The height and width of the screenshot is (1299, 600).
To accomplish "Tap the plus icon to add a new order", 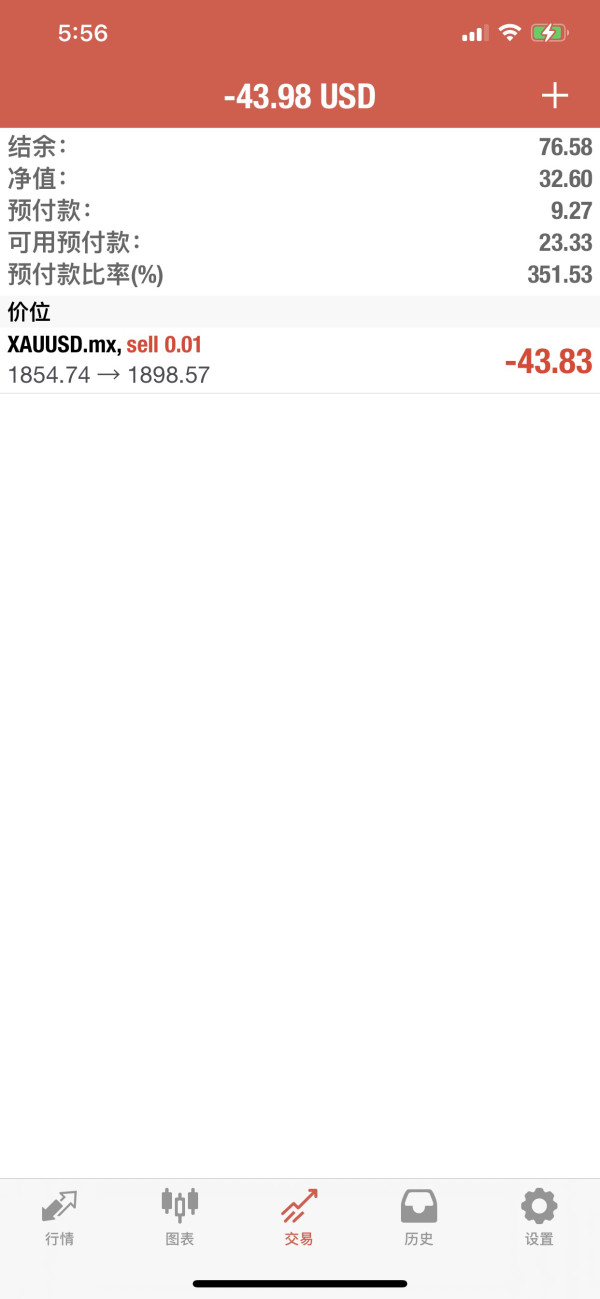I will tap(554, 96).
